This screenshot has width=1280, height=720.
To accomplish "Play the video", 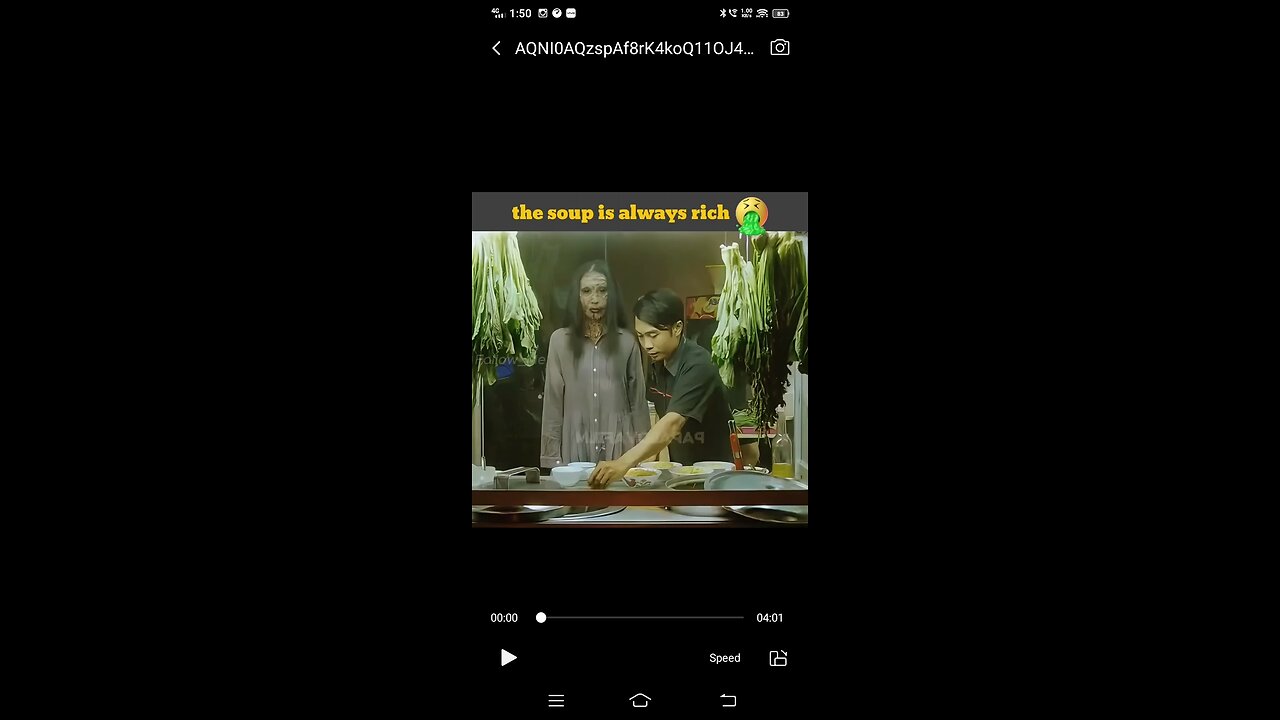I will (x=508, y=657).
